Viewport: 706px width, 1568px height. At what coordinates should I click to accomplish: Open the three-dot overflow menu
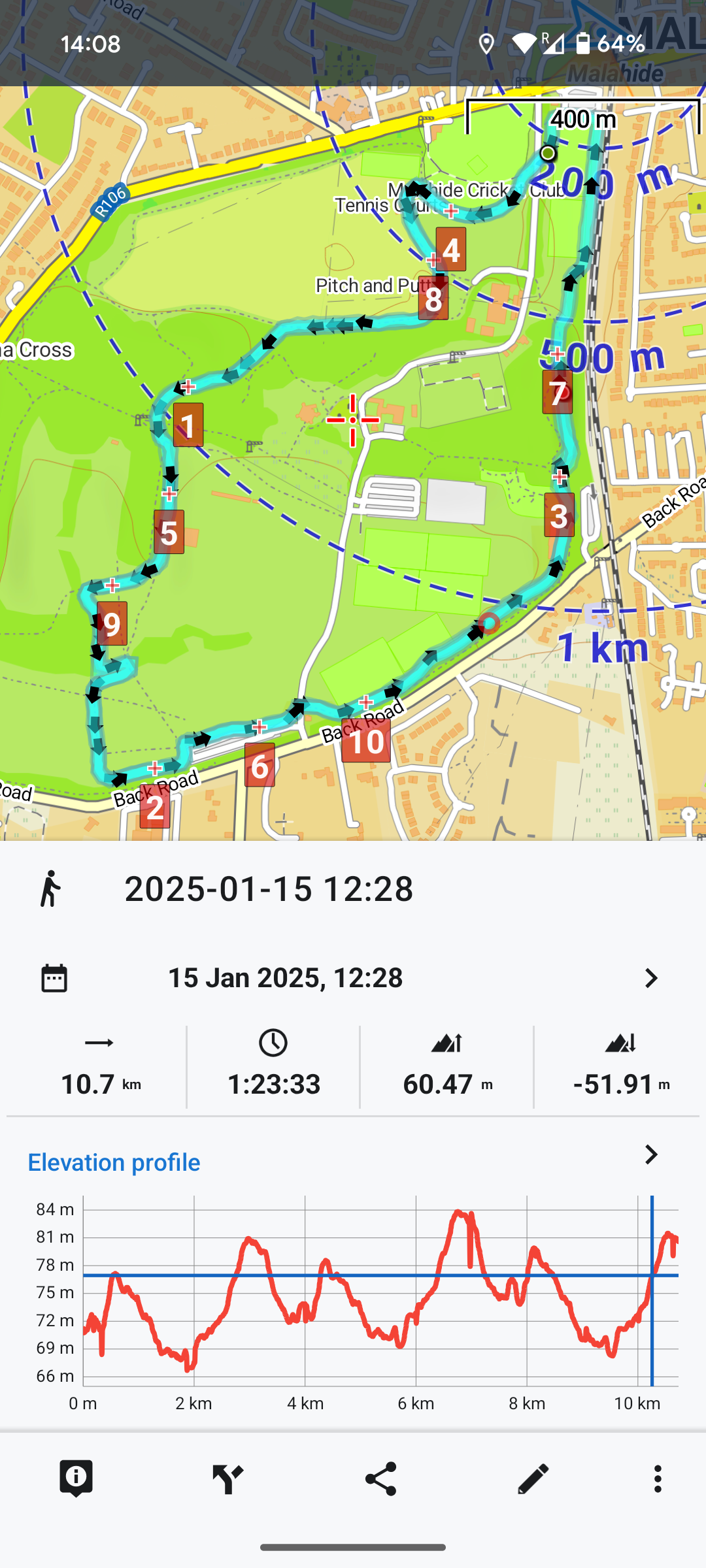(658, 1478)
